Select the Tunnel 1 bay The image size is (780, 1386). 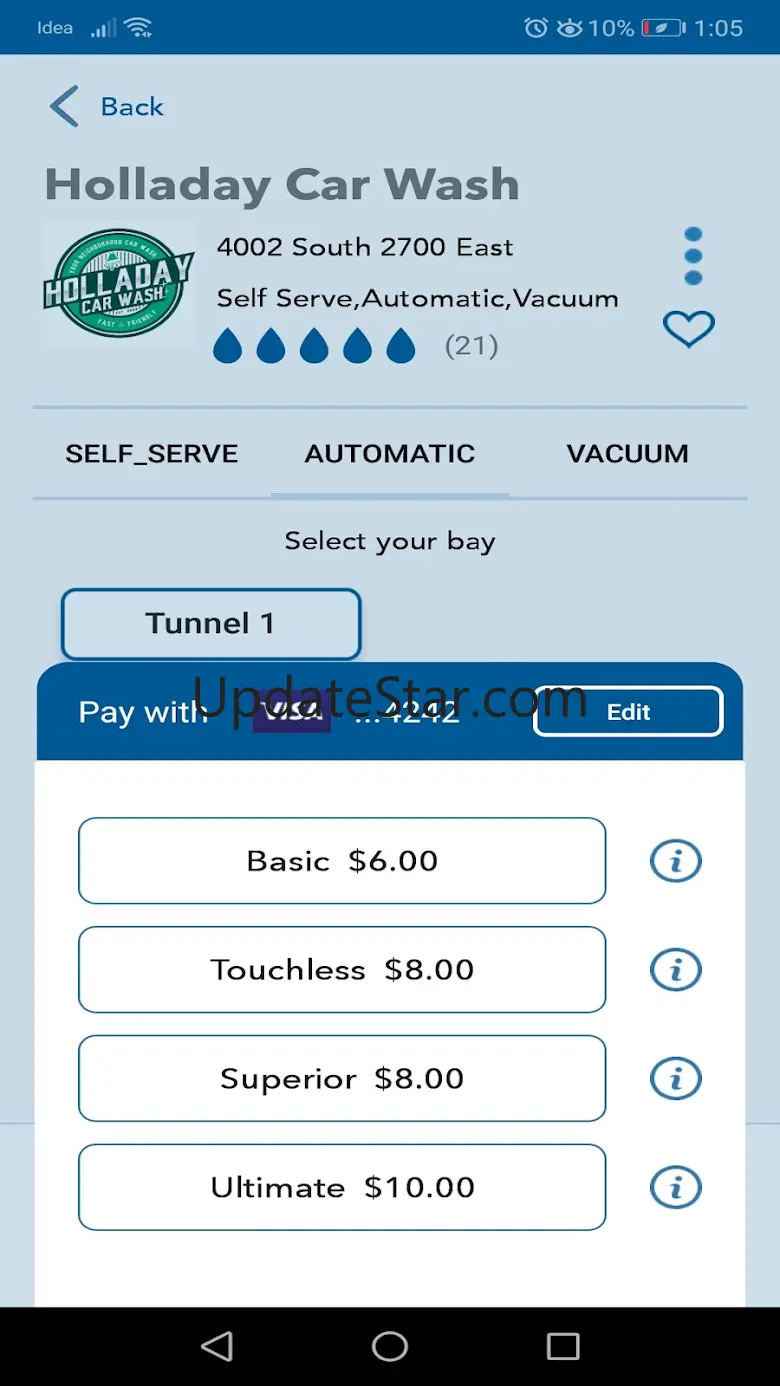[211, 624]
